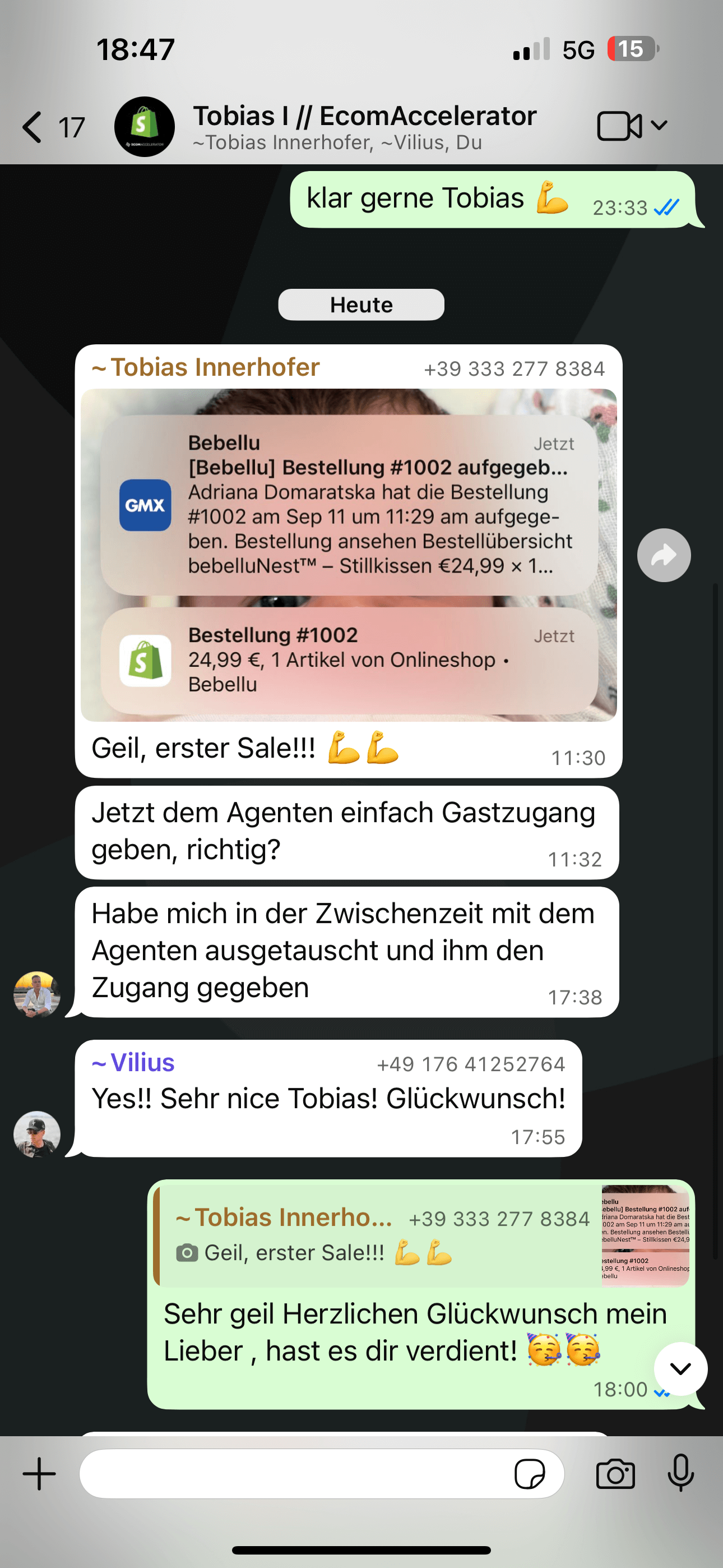Open Tobias Innerhofer's profile picture

click(37, 994)
